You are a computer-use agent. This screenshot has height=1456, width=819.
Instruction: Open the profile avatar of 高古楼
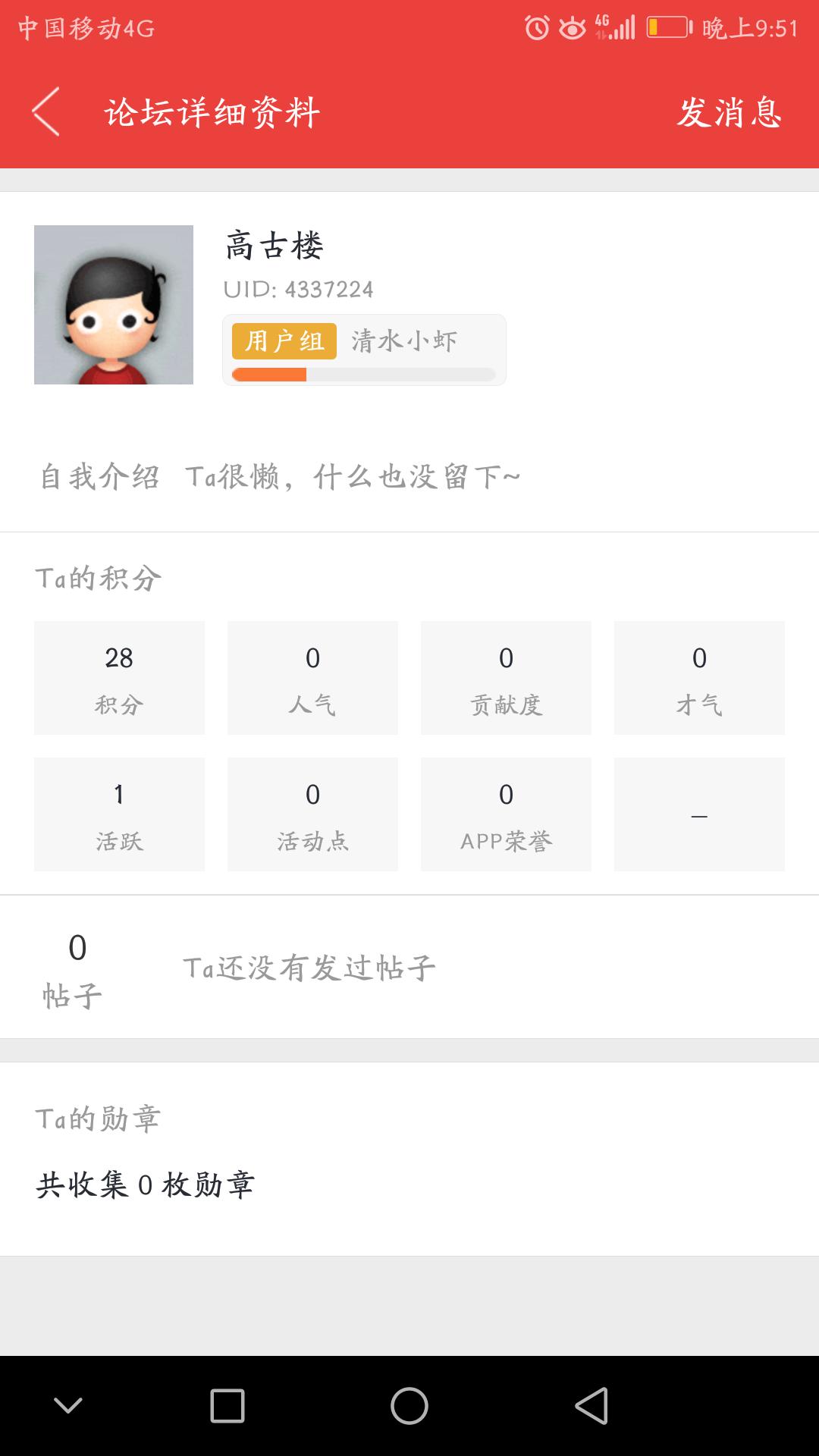(114, 305)
